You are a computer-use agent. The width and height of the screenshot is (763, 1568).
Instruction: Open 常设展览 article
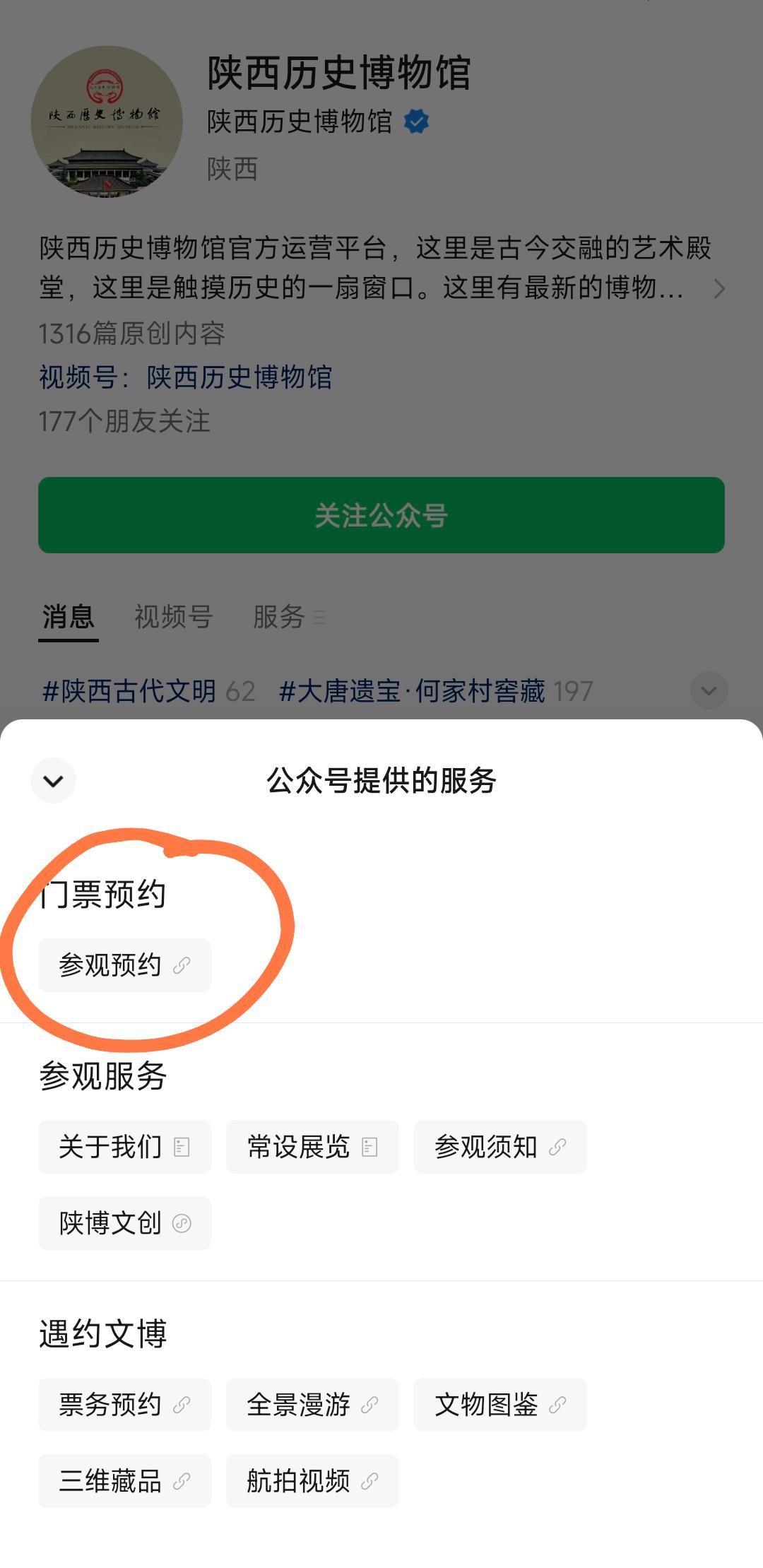[312, 1147]
